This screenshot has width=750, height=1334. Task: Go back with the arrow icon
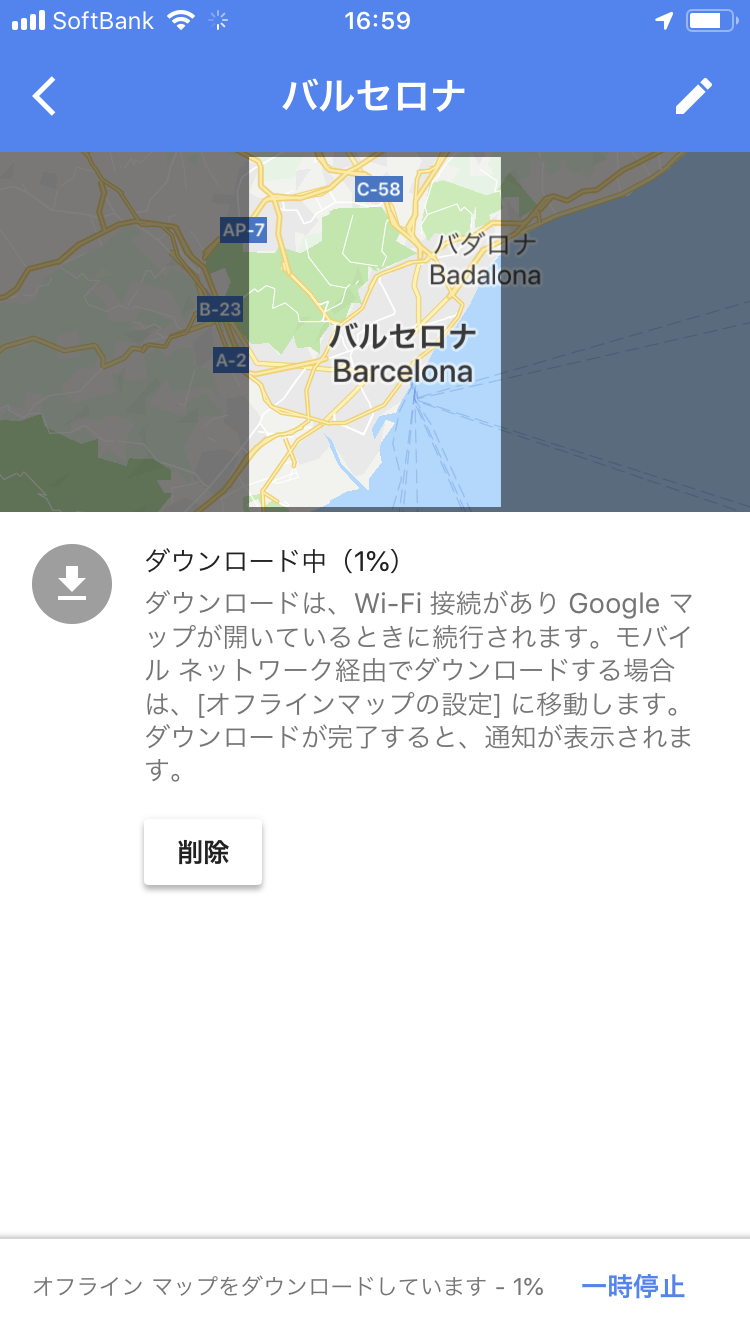coord(44,97)
